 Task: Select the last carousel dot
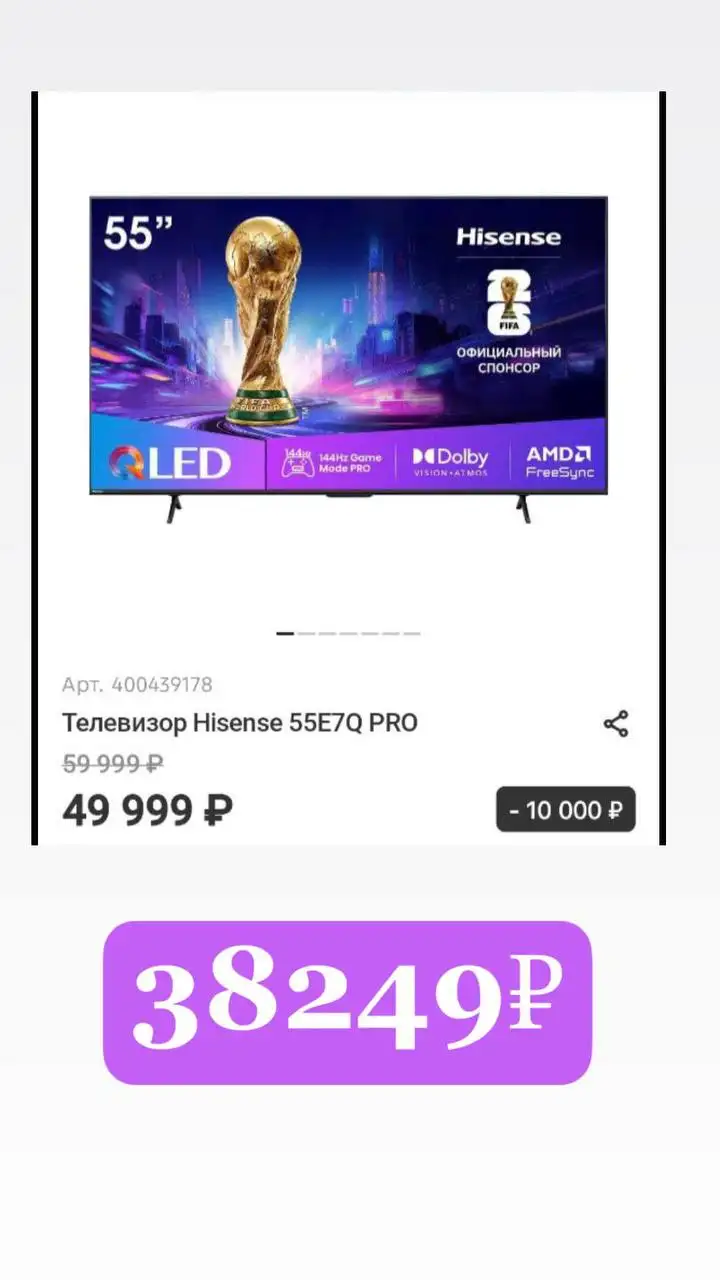tap(413, 633)
